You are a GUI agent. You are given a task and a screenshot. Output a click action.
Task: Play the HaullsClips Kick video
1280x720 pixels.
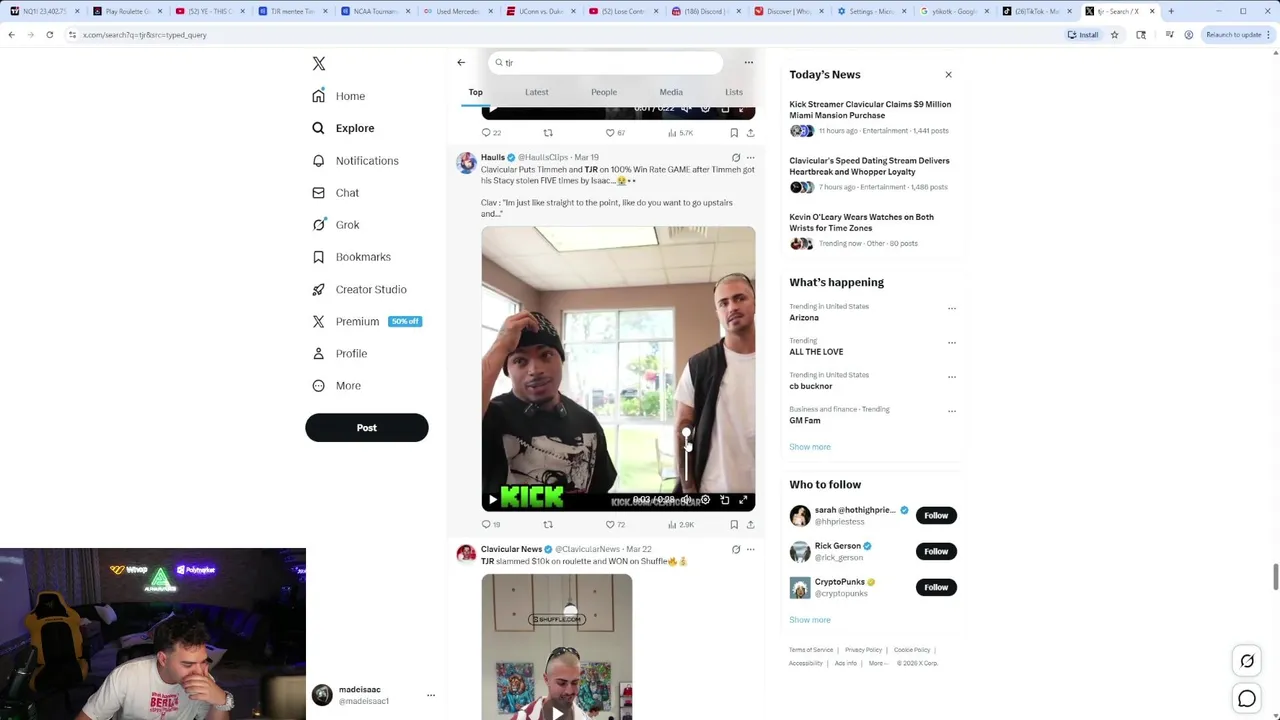tap(492, 500)
